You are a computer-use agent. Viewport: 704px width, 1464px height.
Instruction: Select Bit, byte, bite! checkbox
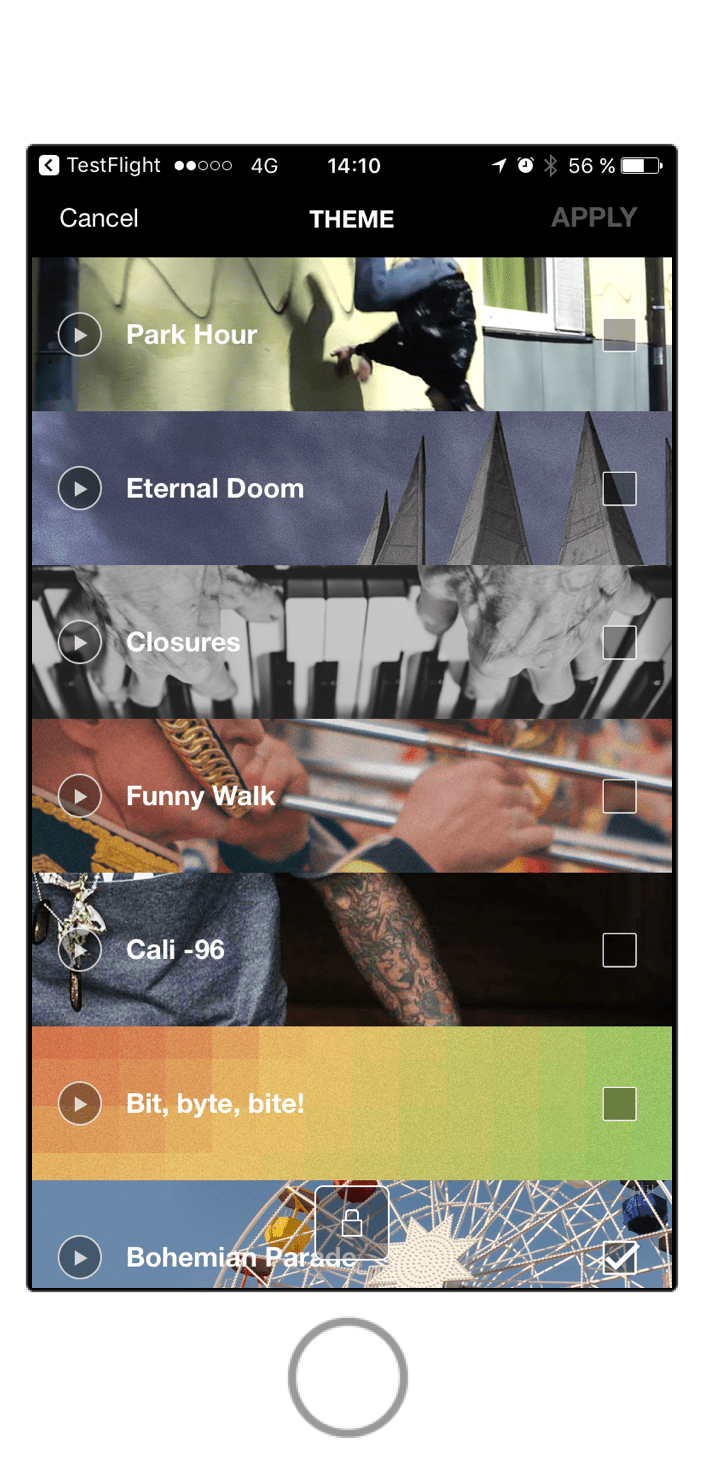[x=619, y=1104]
